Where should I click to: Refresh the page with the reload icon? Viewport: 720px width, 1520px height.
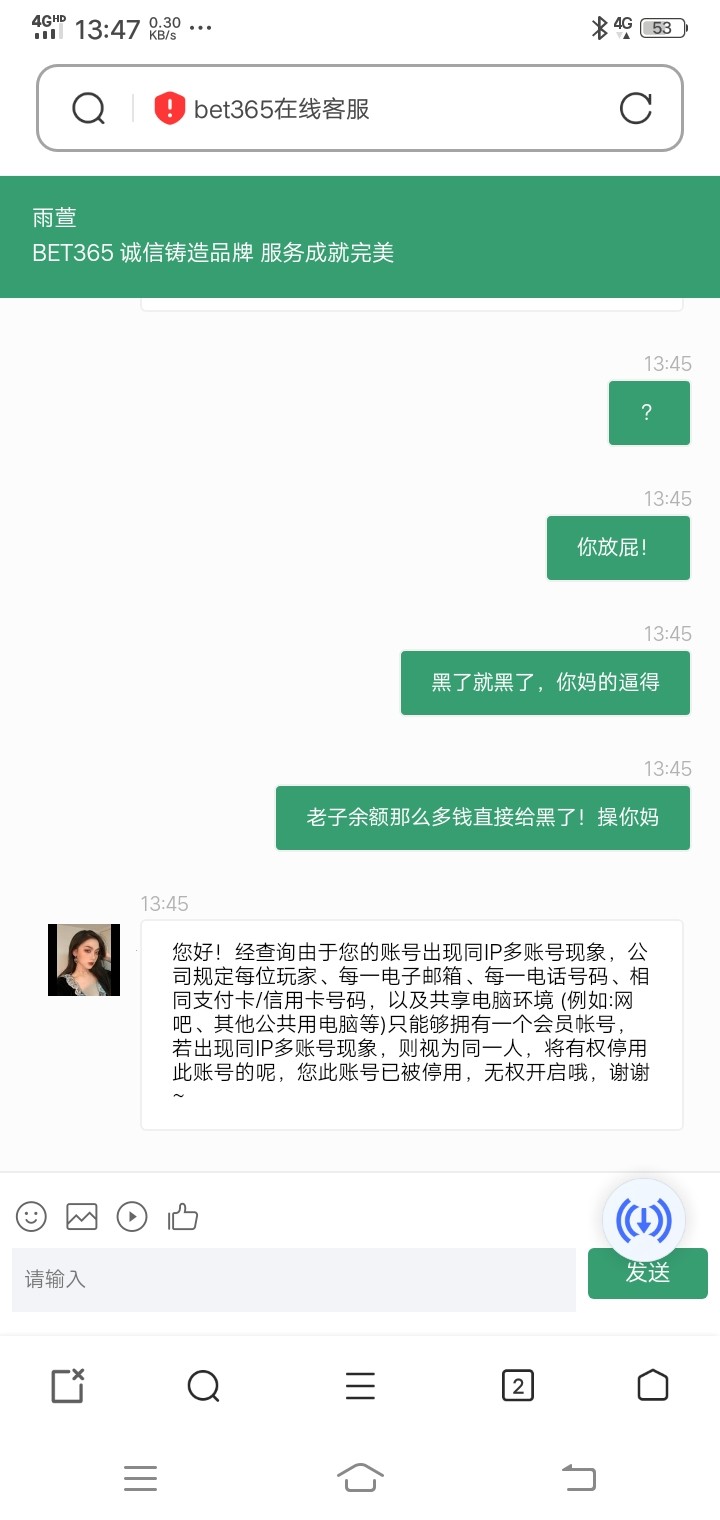pyautogui.click(x=636, y=108)
